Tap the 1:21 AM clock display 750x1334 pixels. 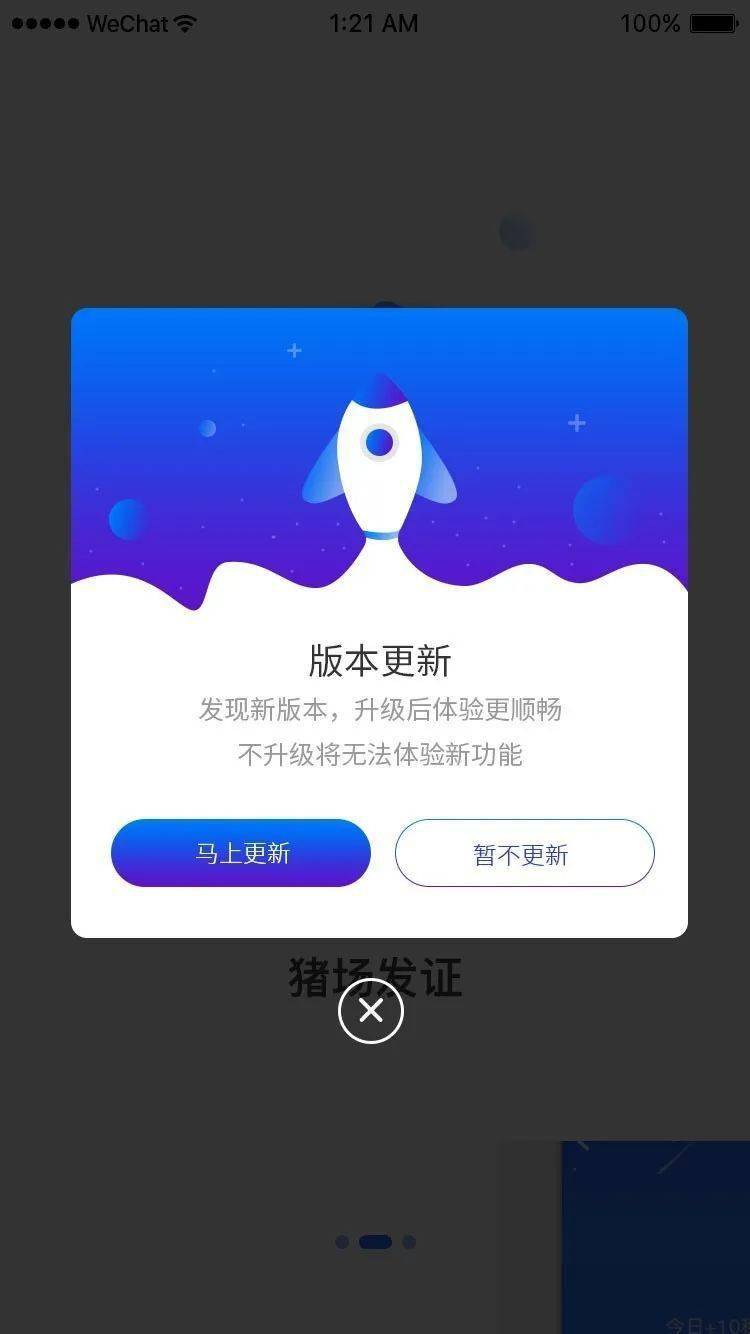374,22
